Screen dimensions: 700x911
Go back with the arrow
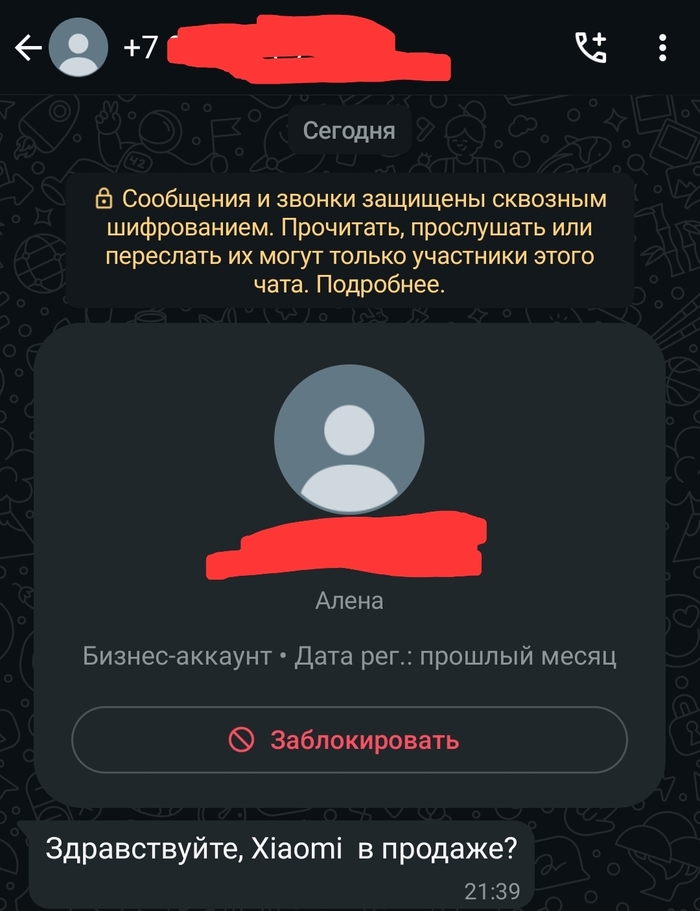pyautogui.click(x=27, y=48)
